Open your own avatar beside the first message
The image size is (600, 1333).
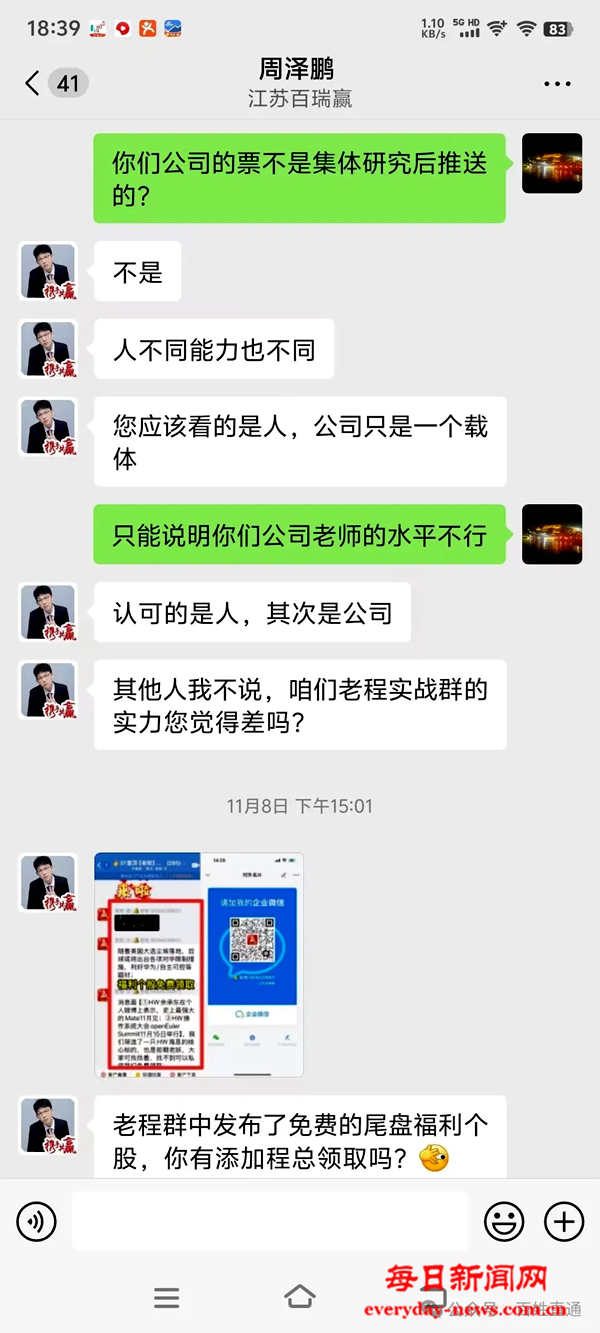552,163
